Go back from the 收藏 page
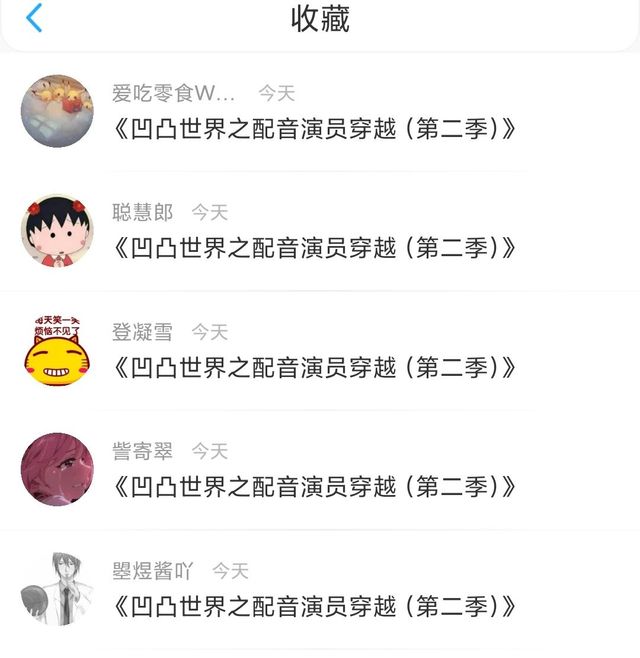Image resolution: width=640 pixels, height=658 pixels. 34,18
